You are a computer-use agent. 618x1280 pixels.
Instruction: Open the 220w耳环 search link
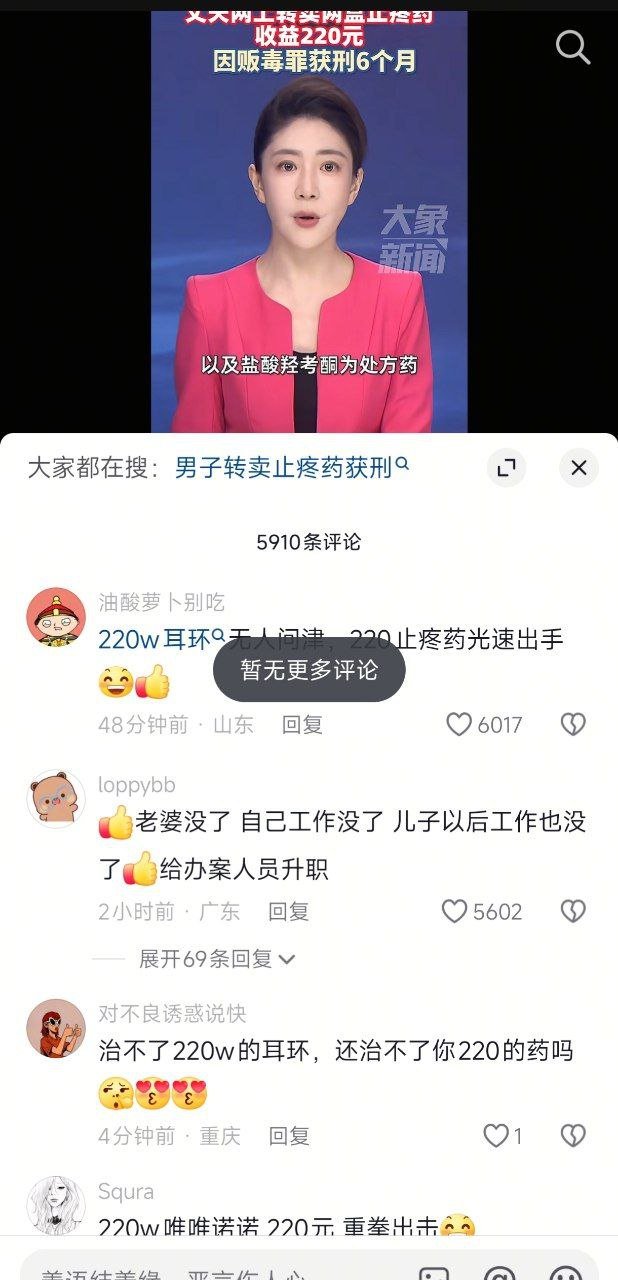161,639
